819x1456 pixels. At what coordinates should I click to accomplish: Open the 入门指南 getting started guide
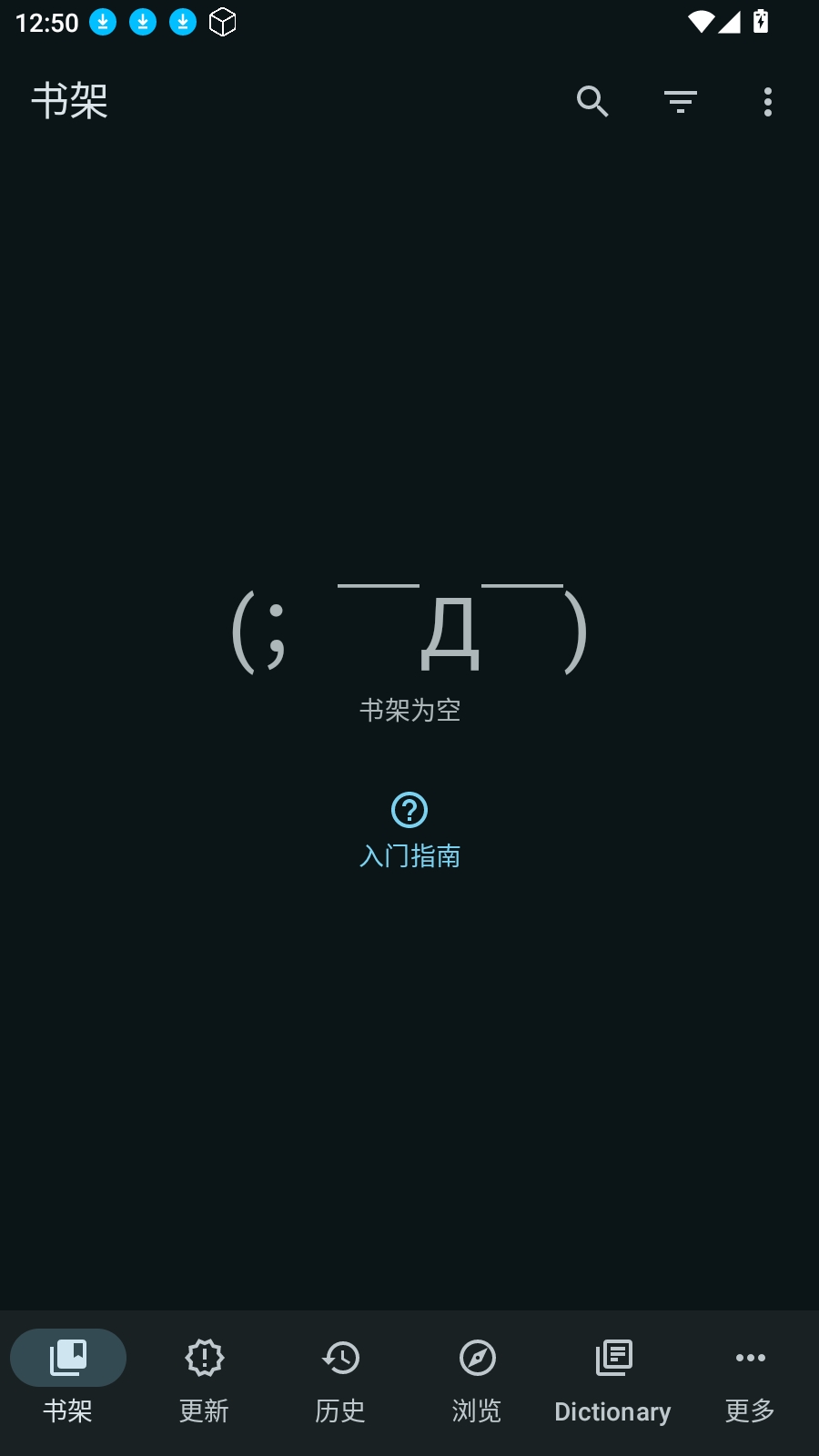(x=409, y=831)
